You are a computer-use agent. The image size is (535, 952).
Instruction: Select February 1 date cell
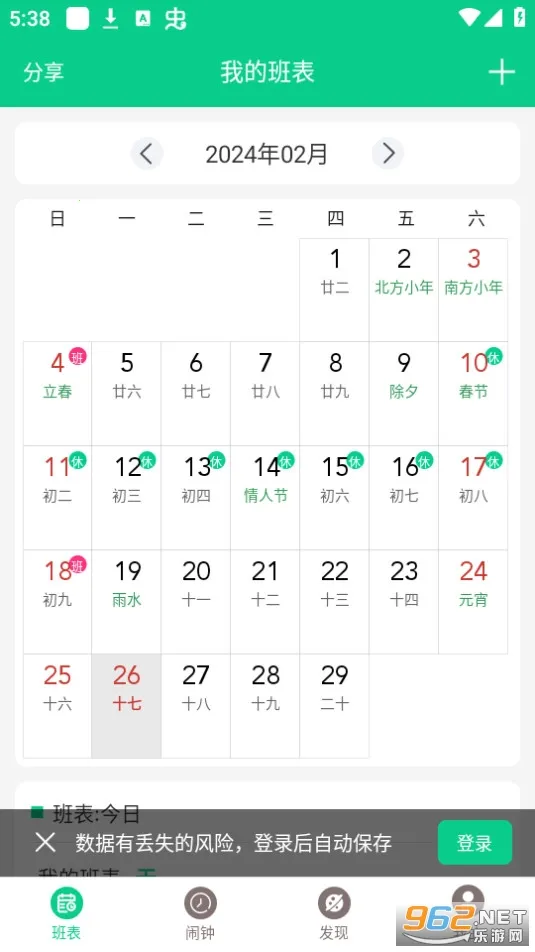click(335, 290)
